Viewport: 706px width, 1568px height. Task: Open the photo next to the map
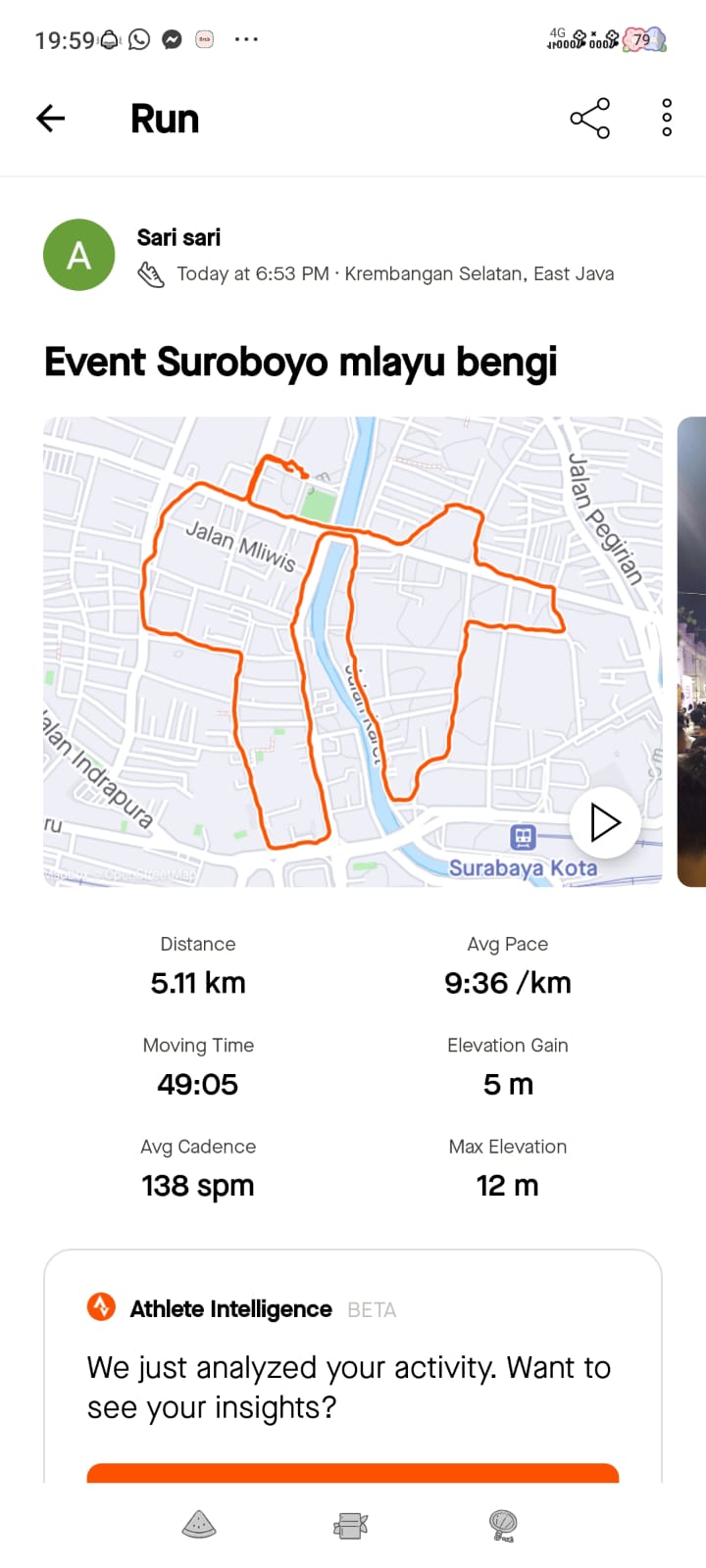click(x=691, y=652)
